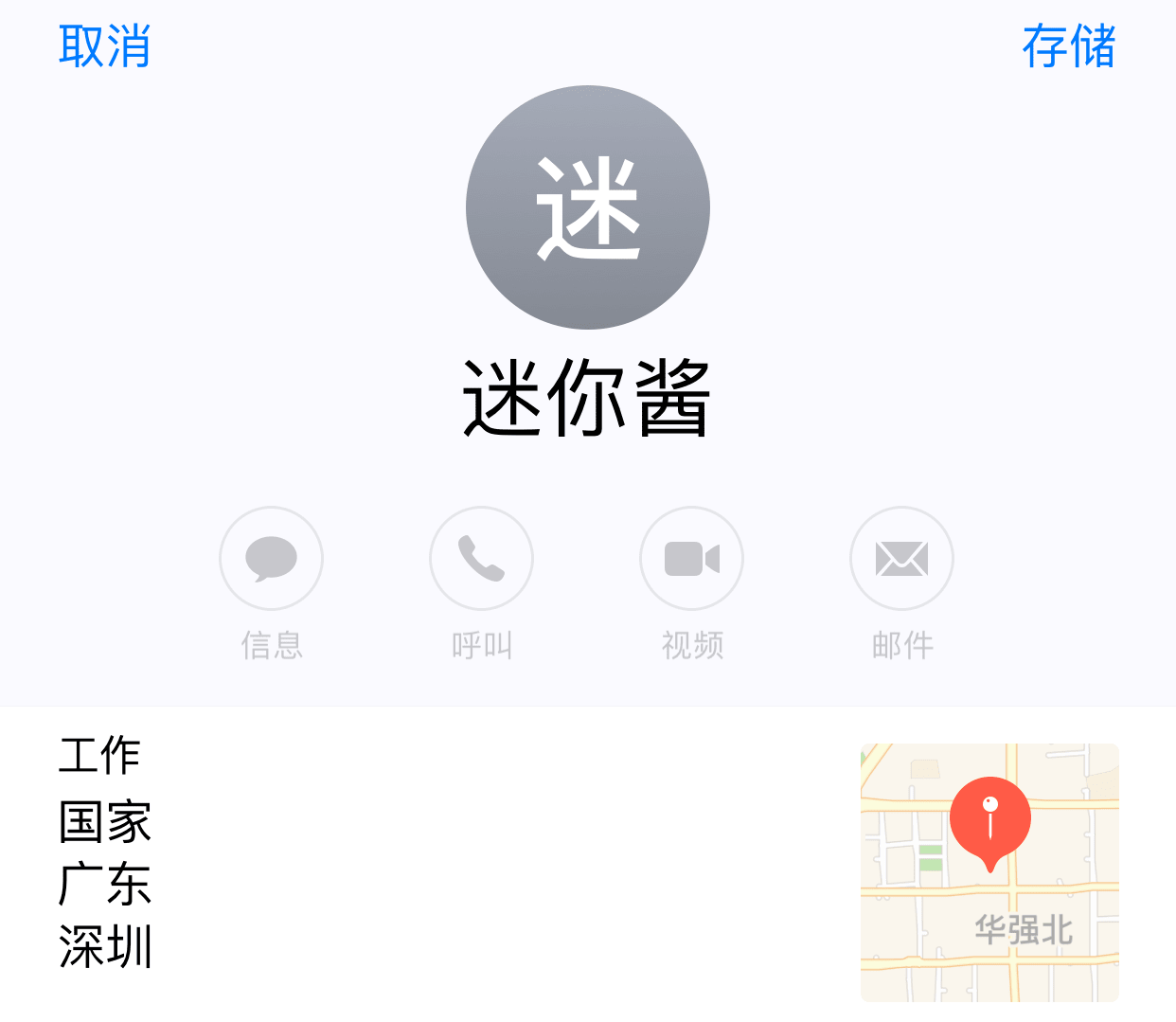The height and width of the screenshot is (1022, 1176).
Task: Save the contact with 存储
Action: pyautogui.click(x=1069, y=45)
